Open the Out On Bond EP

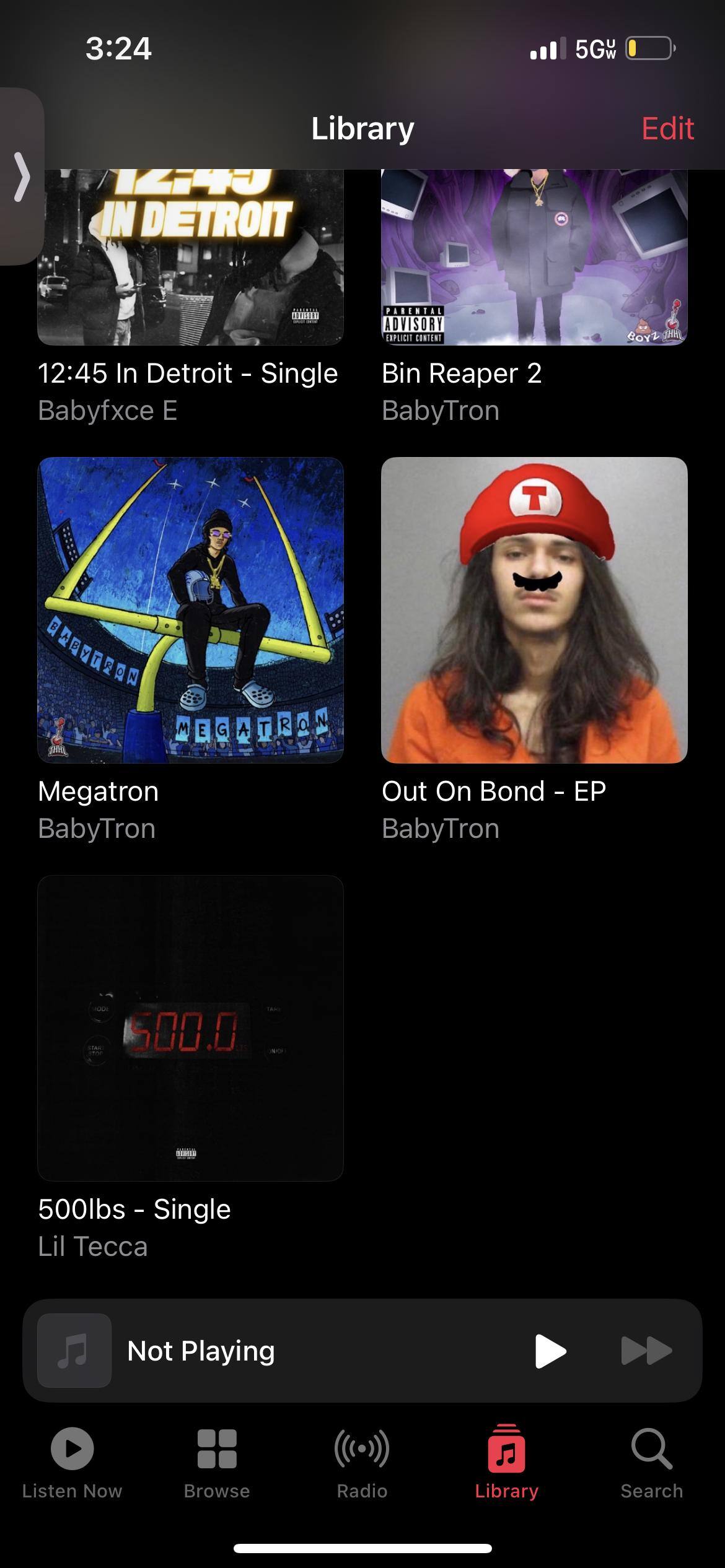[534, 610]
